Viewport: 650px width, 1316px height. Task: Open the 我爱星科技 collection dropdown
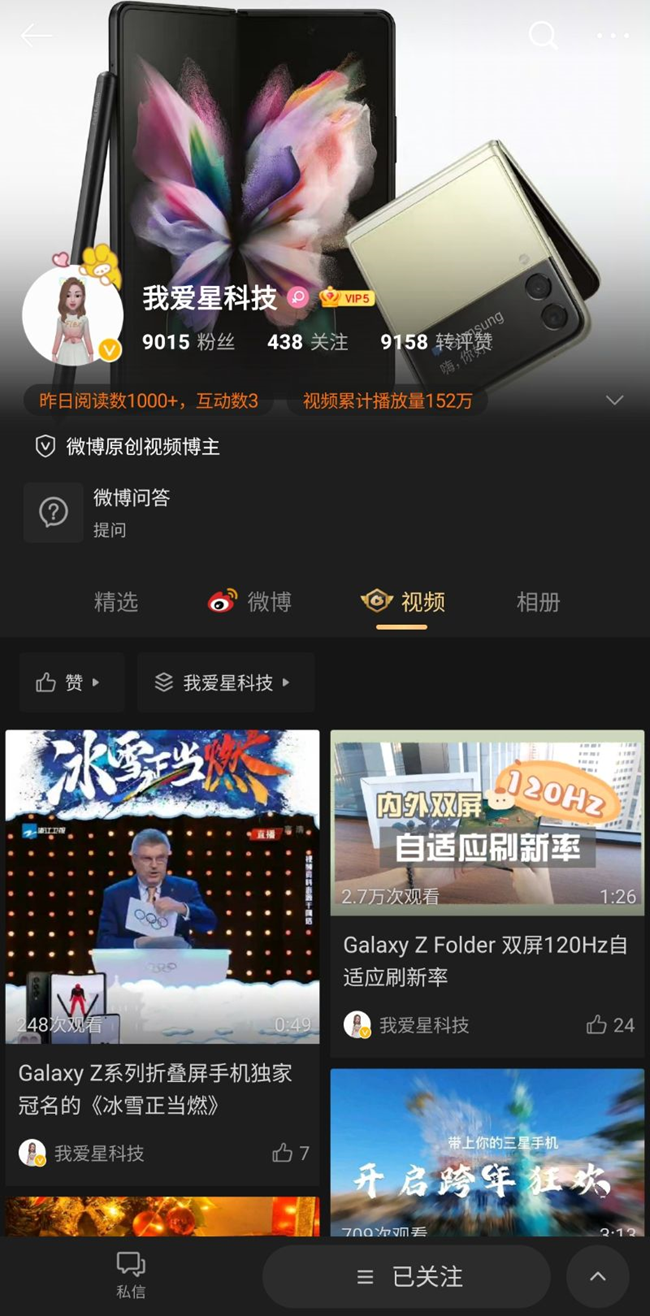[225, 683]
